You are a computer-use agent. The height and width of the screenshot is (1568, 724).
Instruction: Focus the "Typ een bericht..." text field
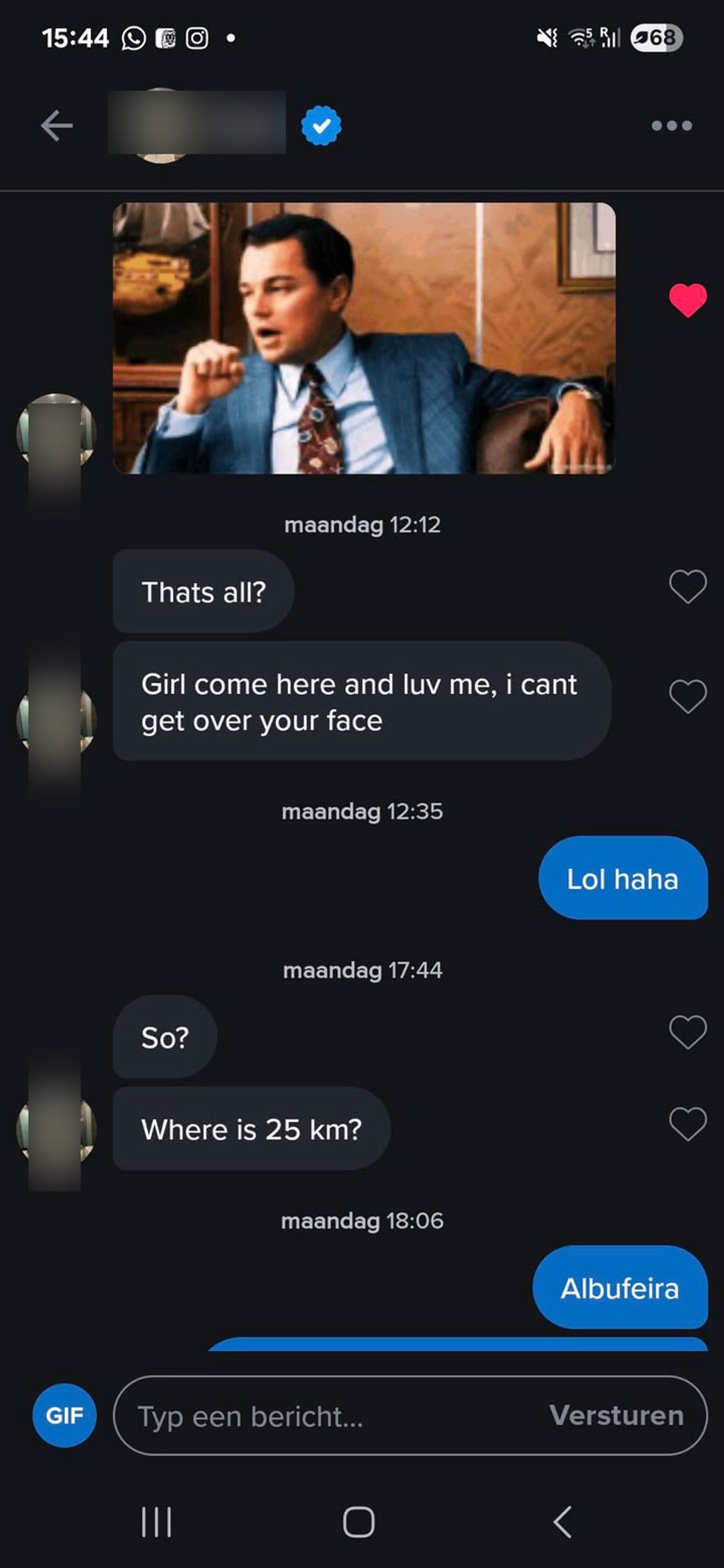329,1416
